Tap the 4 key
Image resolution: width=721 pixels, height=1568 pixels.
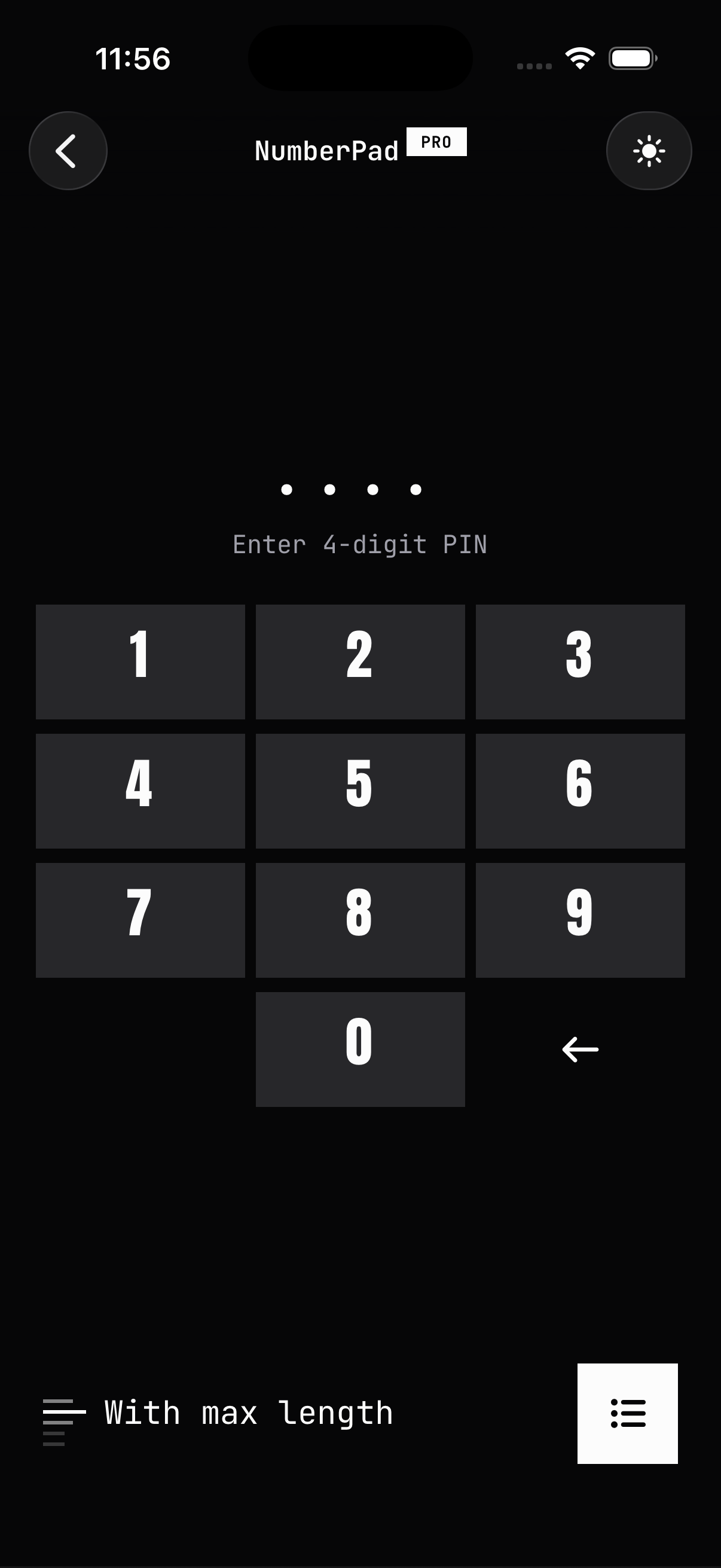click(x=140, y=791)
